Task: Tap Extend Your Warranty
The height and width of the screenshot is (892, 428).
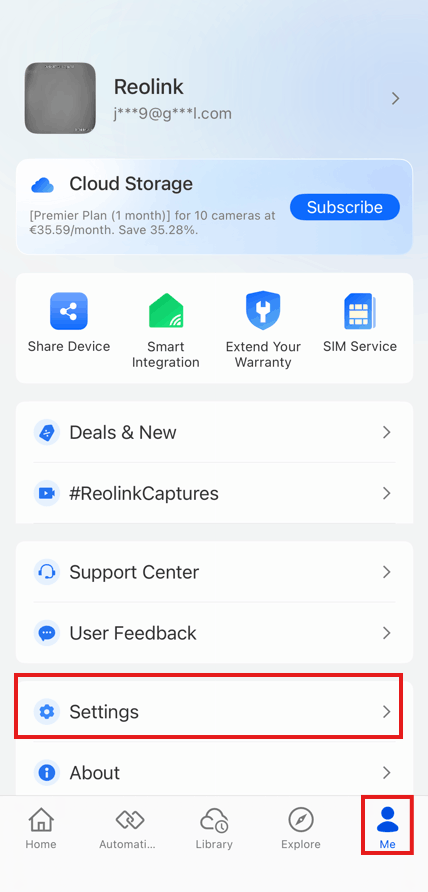Action: (263, 331)
